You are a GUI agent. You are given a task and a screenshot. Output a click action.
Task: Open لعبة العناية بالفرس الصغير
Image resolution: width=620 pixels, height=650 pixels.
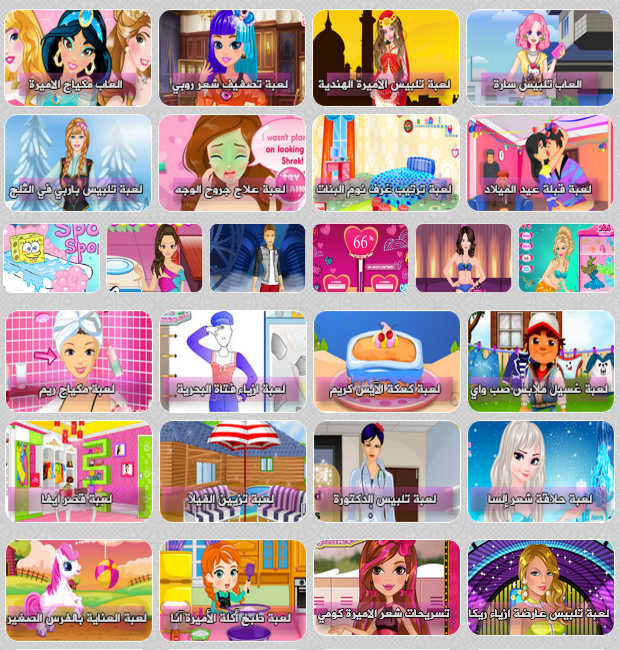(x=78, y=590)
